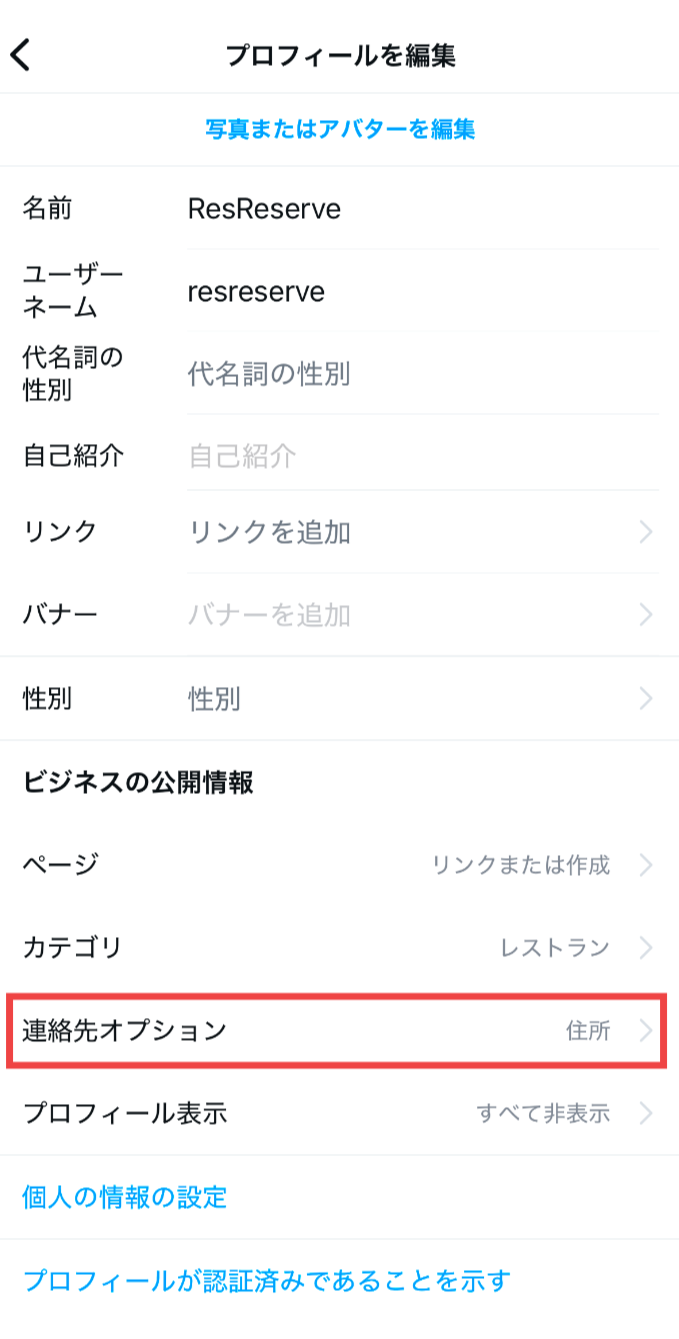This screenshot has width=679, height=1339.
Task: Tap プロフィールが認証済みであることを示す link
Action: coord(266,1280)
